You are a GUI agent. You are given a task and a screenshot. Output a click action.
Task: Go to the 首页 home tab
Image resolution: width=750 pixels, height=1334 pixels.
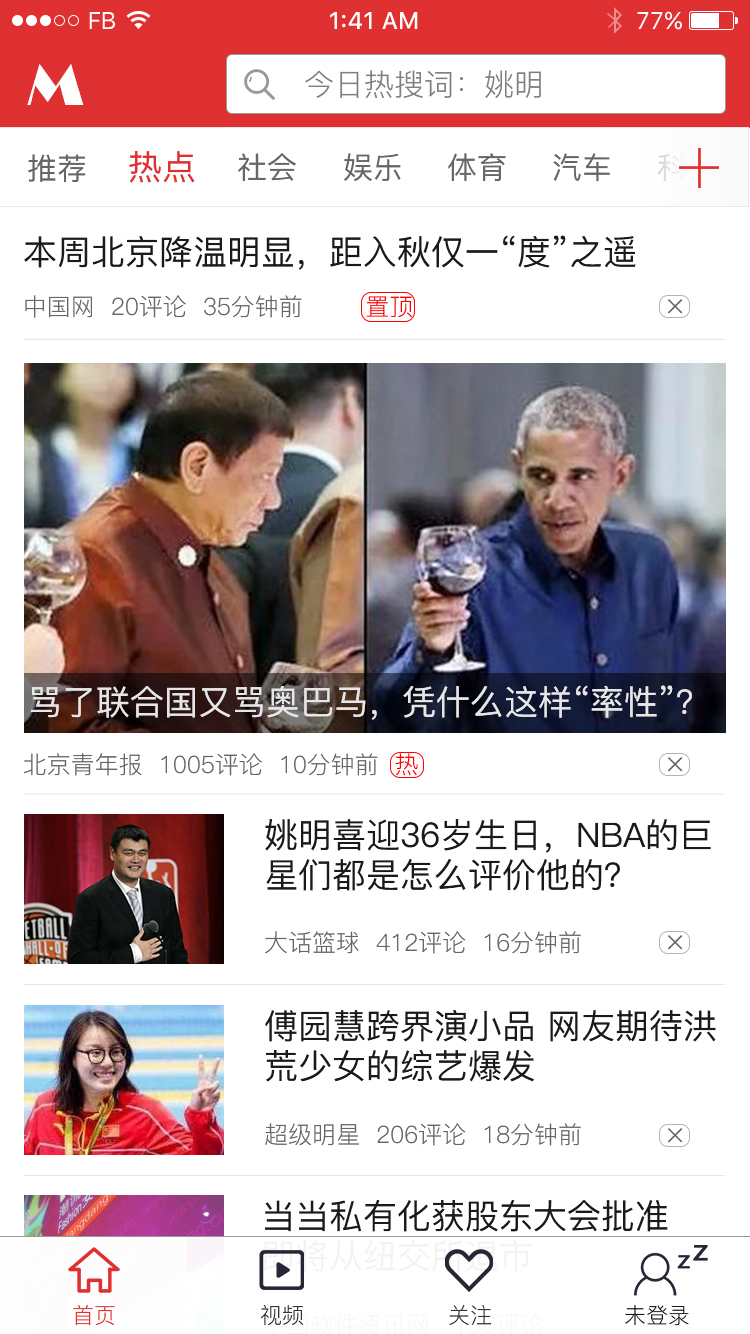[94, 1287]
